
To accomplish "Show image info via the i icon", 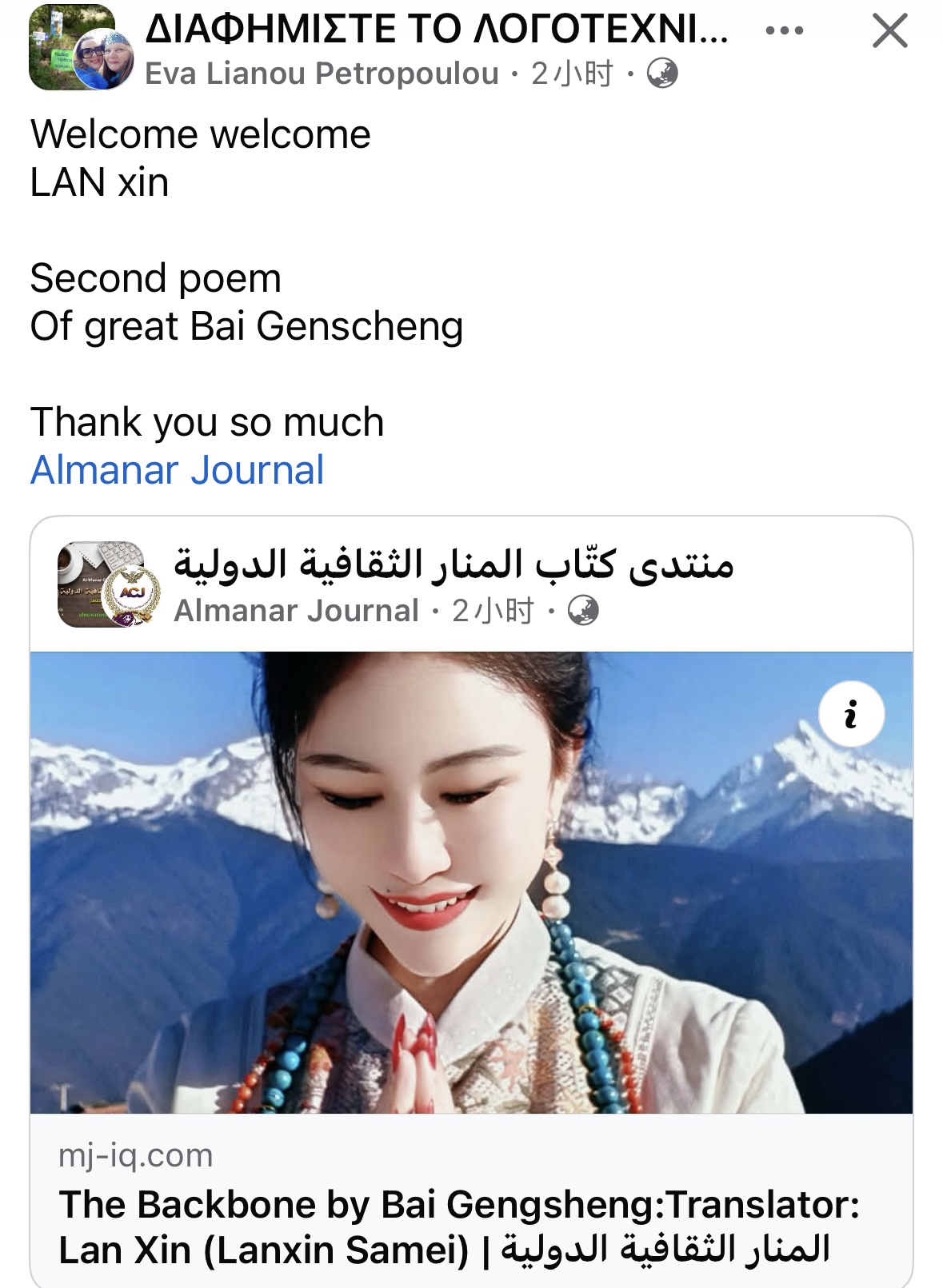I will coord(851,714).
